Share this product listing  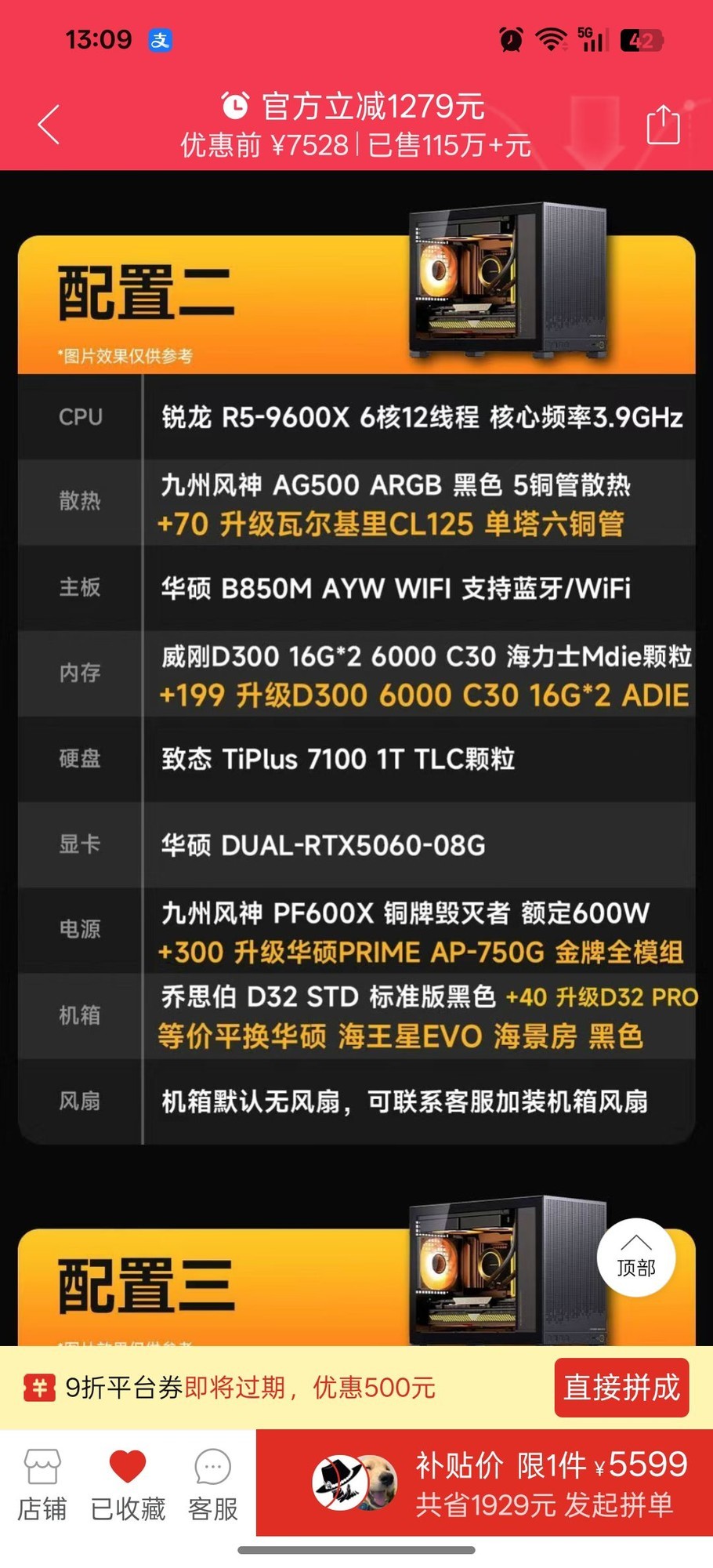coord(663,125)
